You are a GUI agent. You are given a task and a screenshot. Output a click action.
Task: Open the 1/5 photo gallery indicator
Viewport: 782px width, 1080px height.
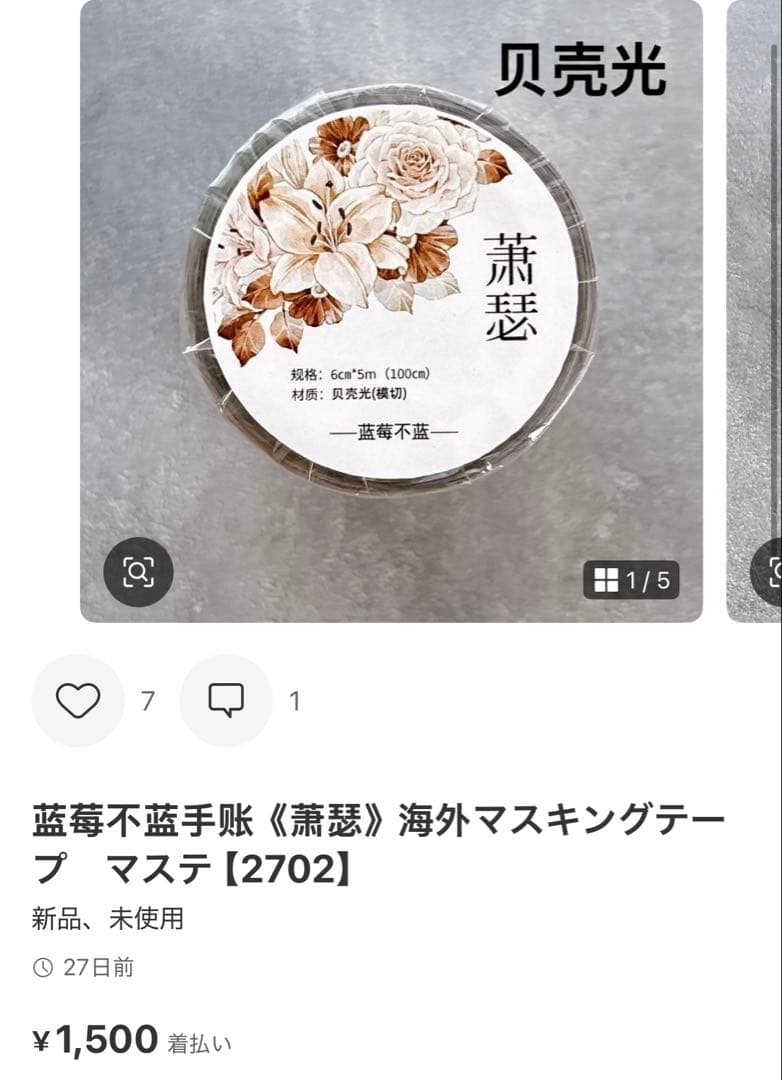tap(631, 580)
